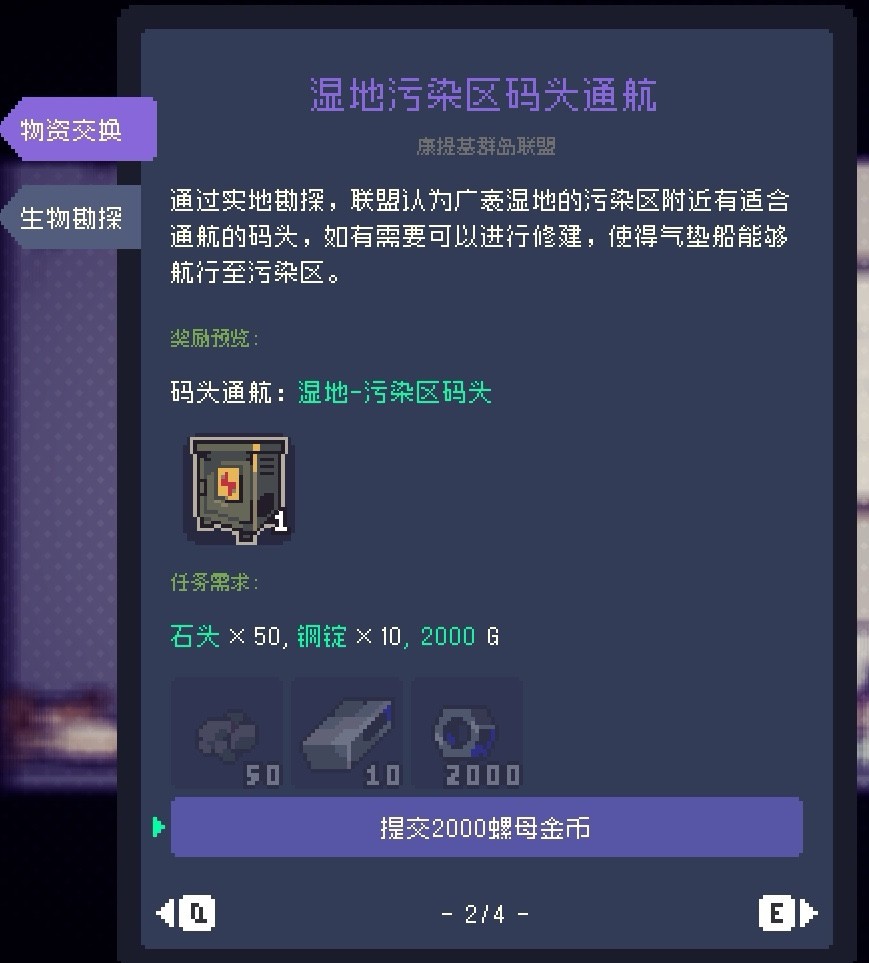Tap 提交2000螺母金币 button
The width and height of the screenshot is (869, 963).
click(x=486, y=827)
